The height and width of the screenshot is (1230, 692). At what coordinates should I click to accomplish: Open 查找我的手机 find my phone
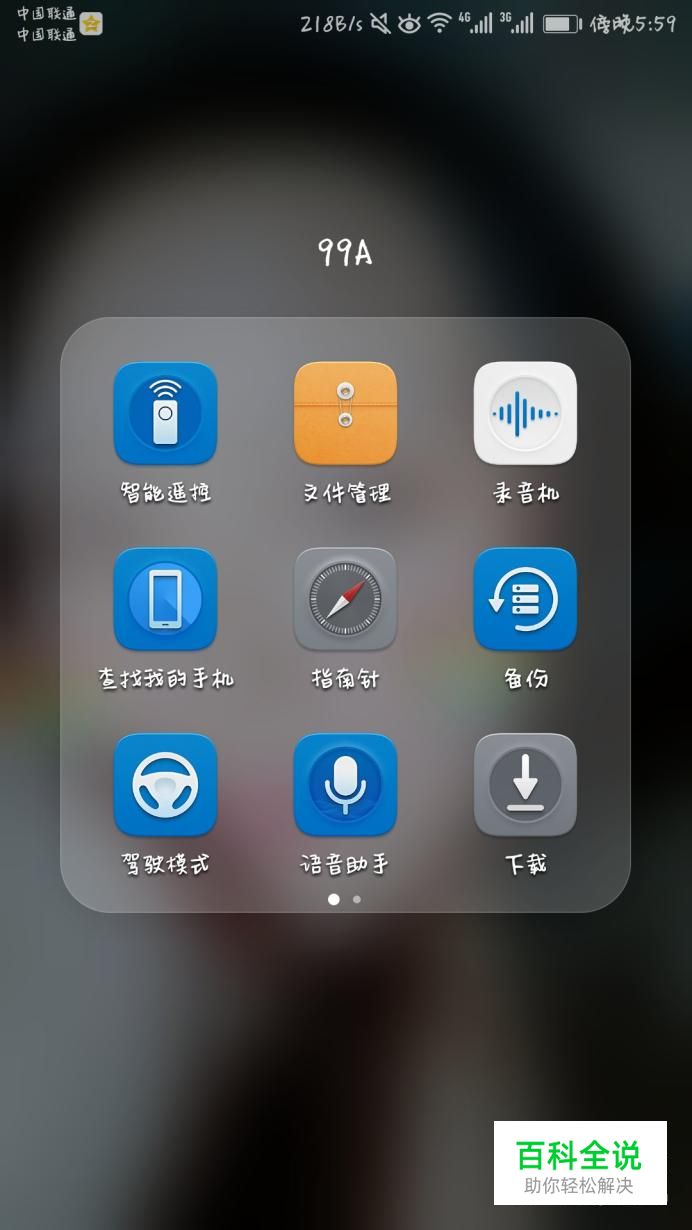165,599
